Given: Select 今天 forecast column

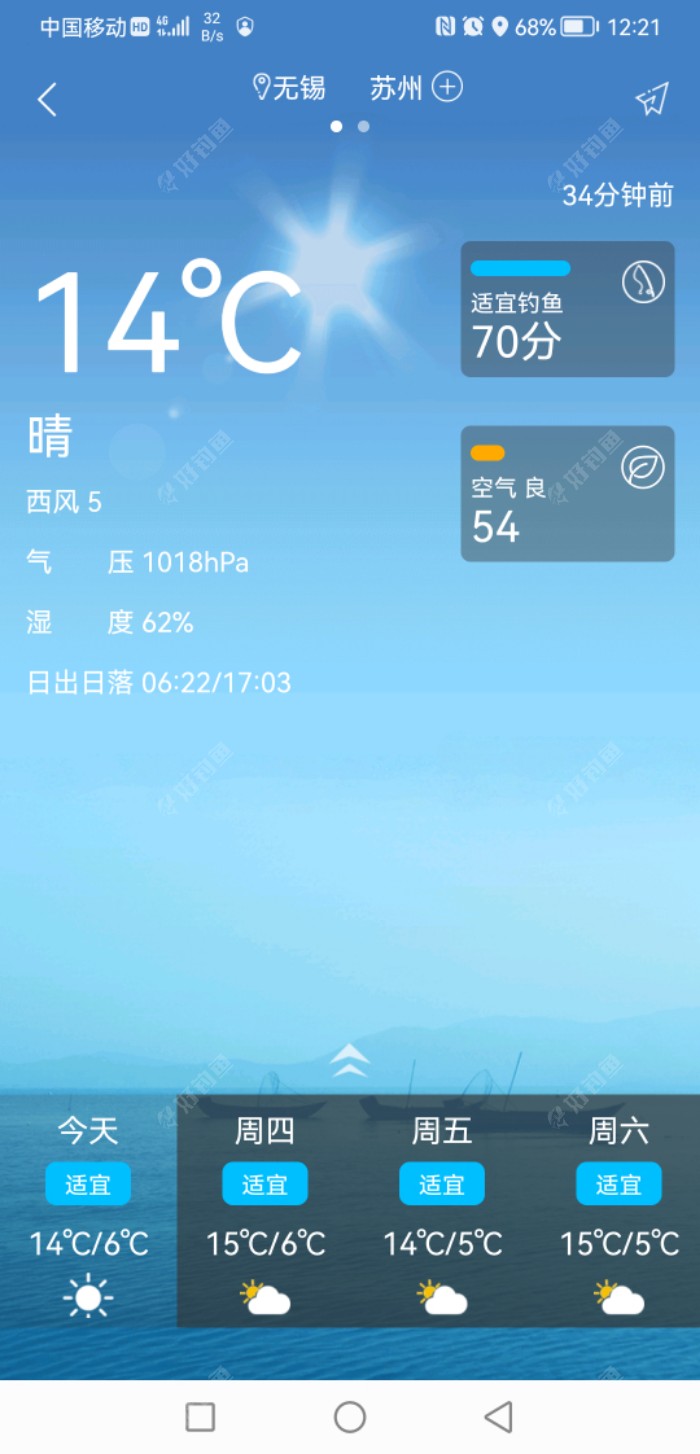Looking at the screenshot, I should click(x=88, y=1210).
